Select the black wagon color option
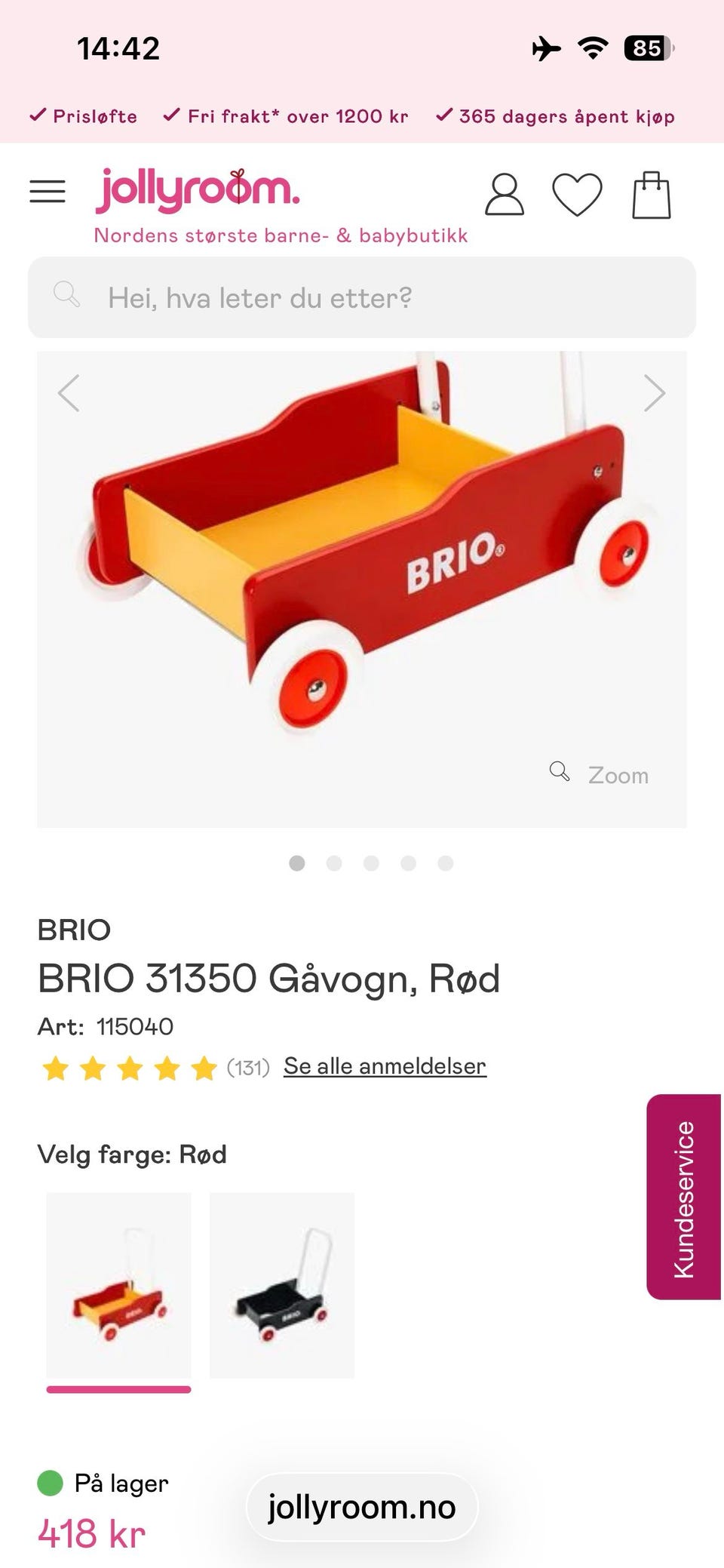724x1568 pixels. click(282, 1286)
